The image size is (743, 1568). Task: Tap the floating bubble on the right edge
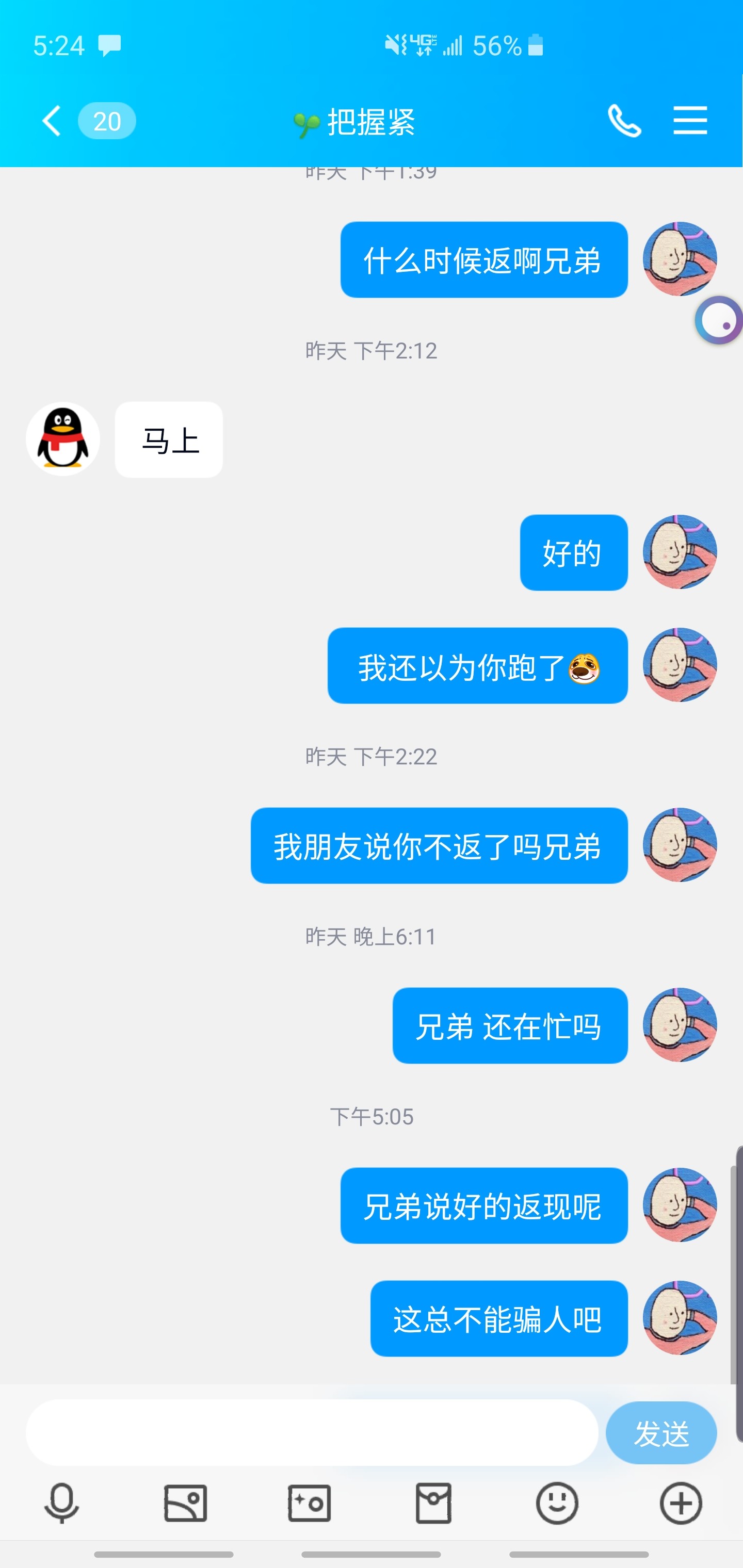719,321
